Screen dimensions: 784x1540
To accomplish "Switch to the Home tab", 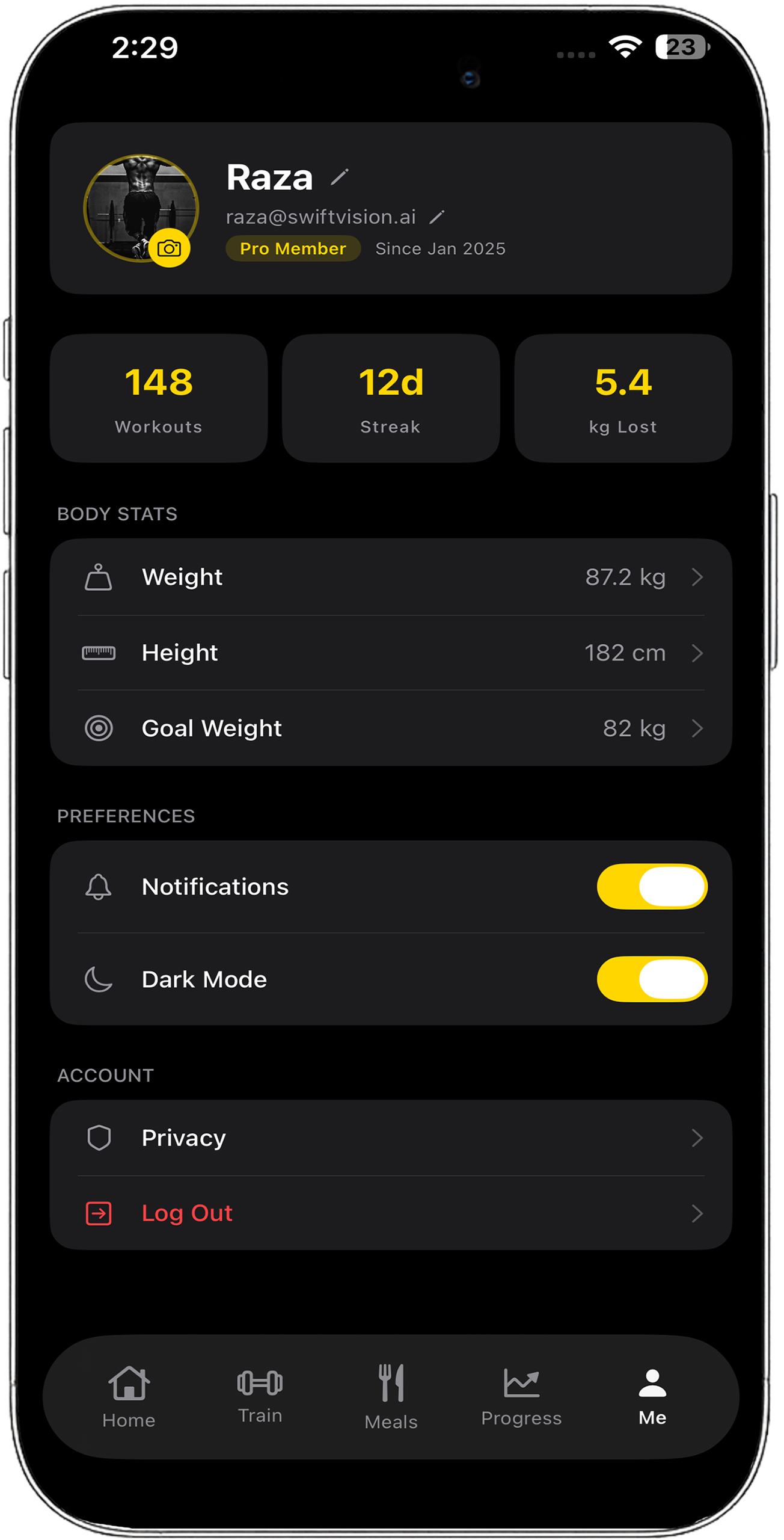I will pyautogui.click(x=129, y=1397).
